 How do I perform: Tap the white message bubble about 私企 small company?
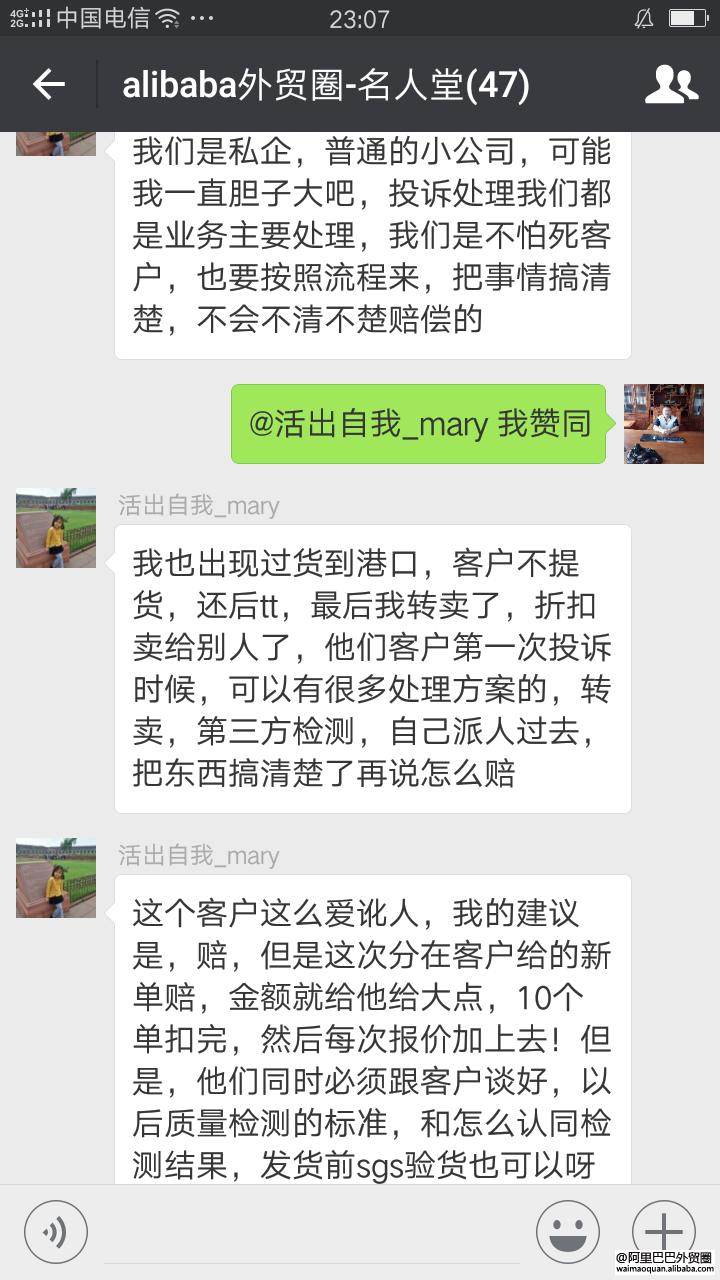[375, 238]
